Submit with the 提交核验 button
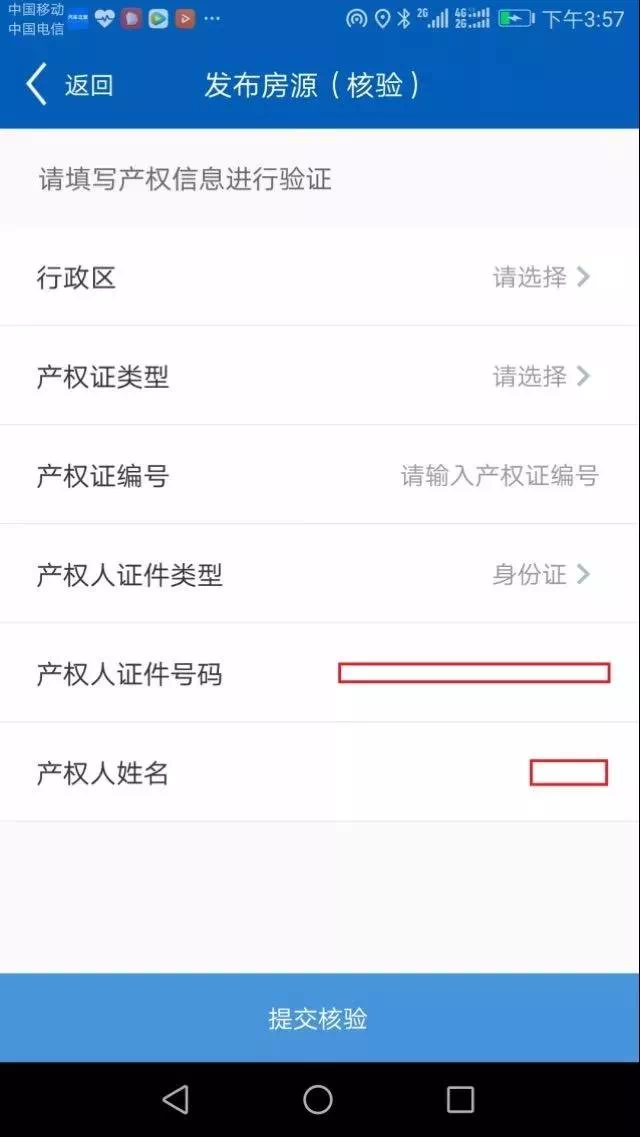The width and height of the screenshot is (640, 1137). click(x=319, y=1018)
